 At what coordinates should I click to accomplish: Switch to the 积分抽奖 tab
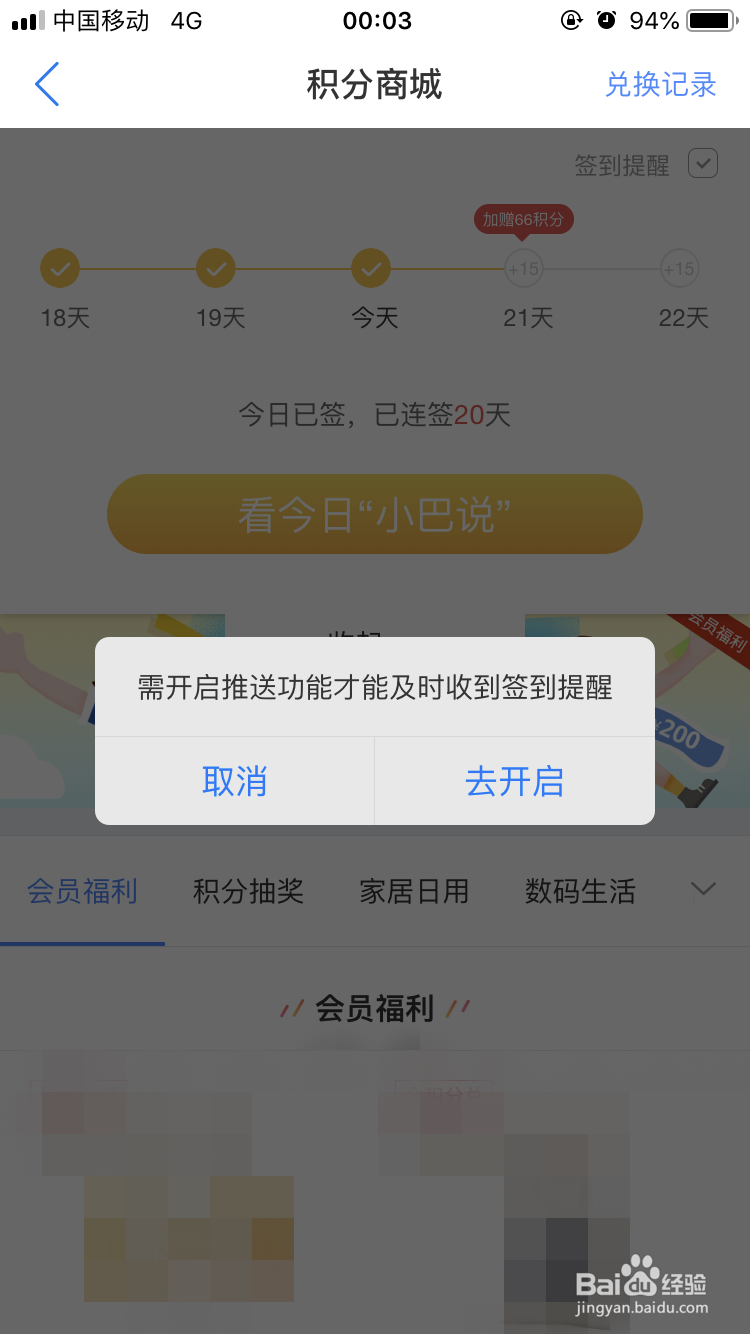[248, 892]
